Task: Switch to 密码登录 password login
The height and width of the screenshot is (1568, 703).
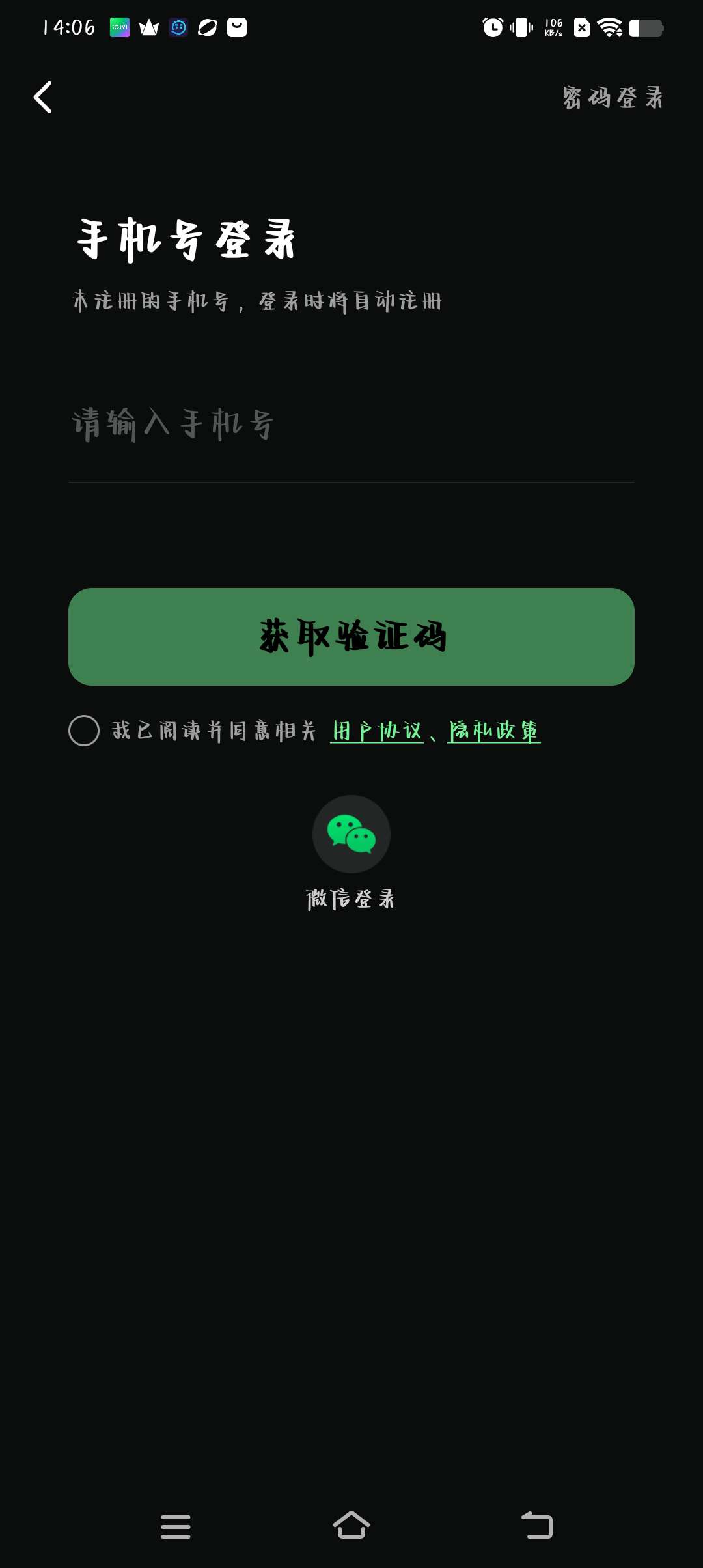Action: click(x=612, y=98)
